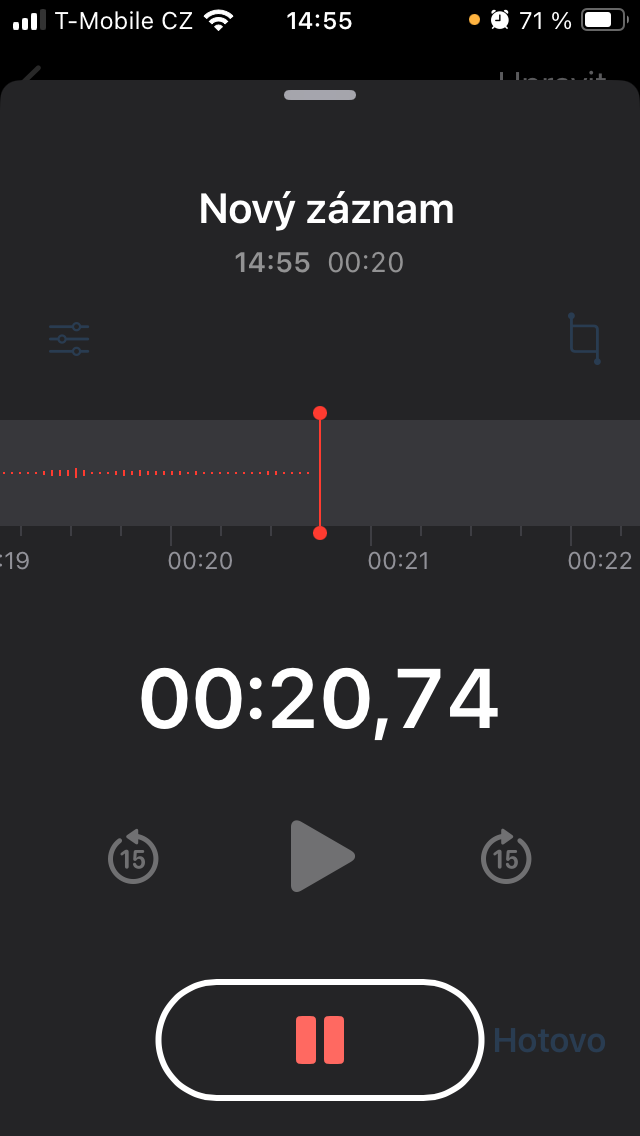The width and height of the screenshot is (640, 1136).
Task: Tap the sheet grabber handle
Action: click(320, 95)
